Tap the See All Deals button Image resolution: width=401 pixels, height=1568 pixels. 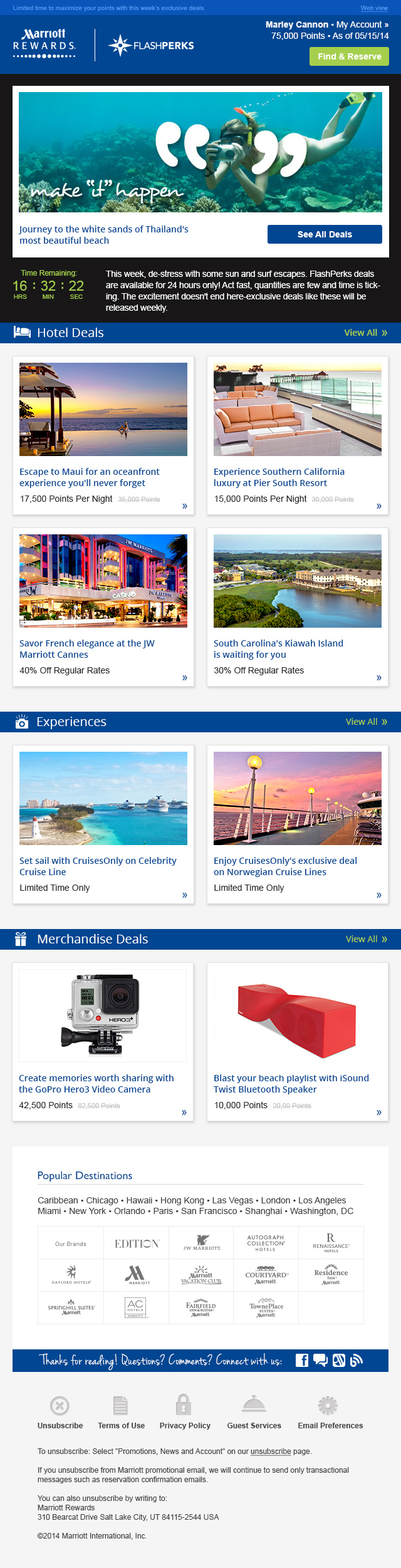click(x=325, y=234)
